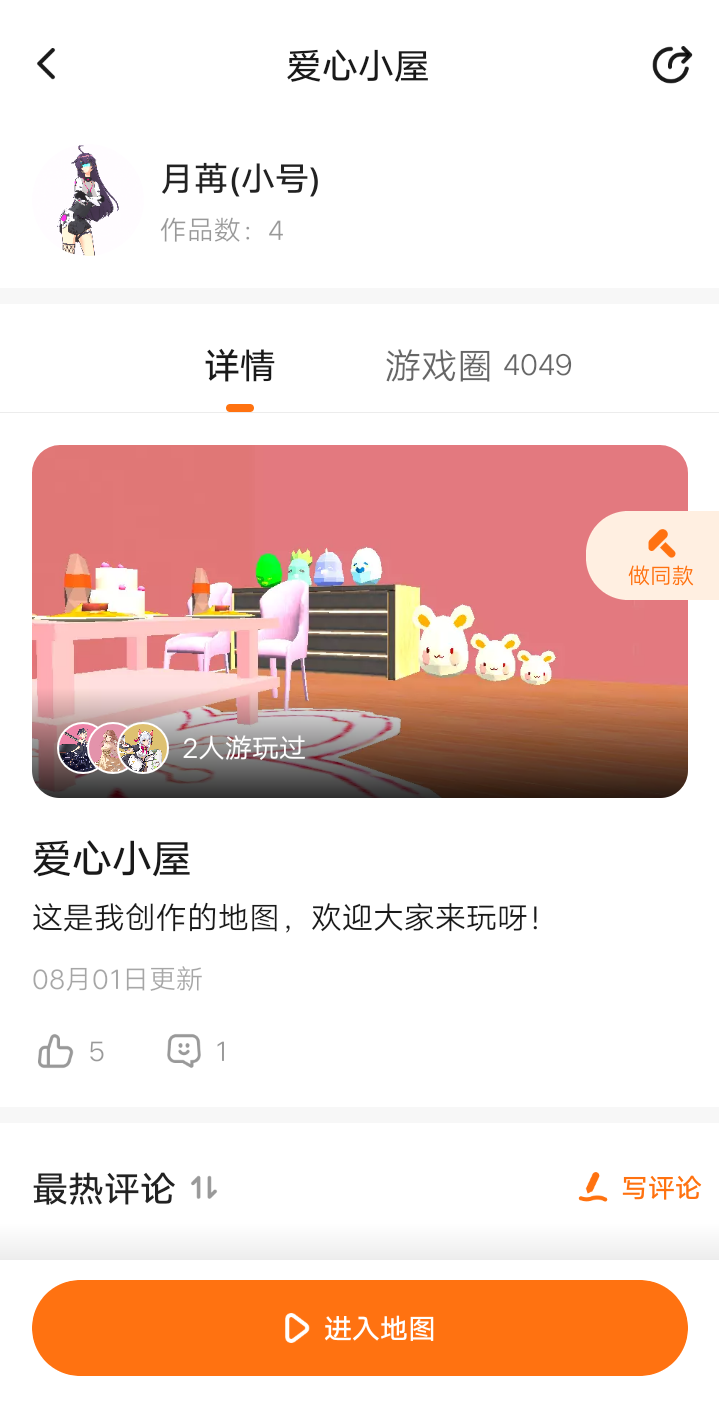This screenshot has height=1419, width=719.
Task: Share this map via the top-right icon
Action: [671, 65]
